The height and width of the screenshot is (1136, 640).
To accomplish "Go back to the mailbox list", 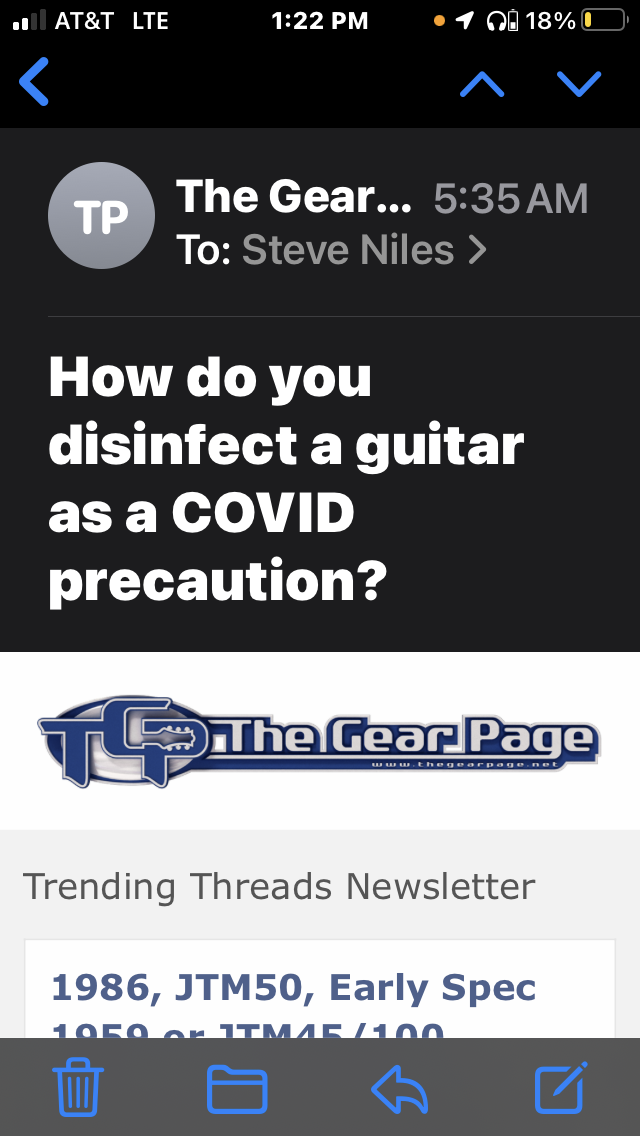I will (x=34, y=82).
